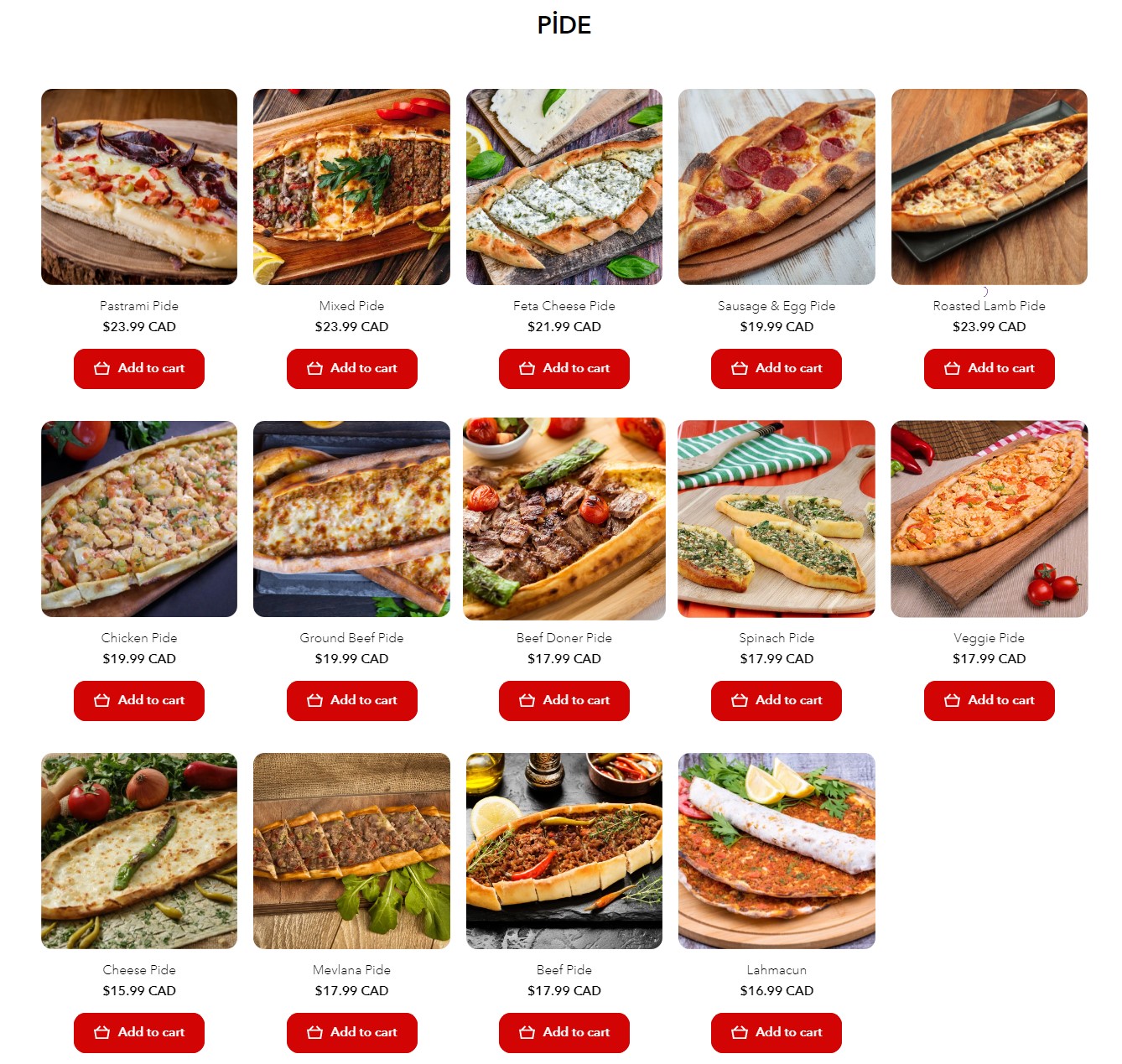Add Spinach Pide to cart
This screenshot has height=1064, width=1122.
(776, 701)
